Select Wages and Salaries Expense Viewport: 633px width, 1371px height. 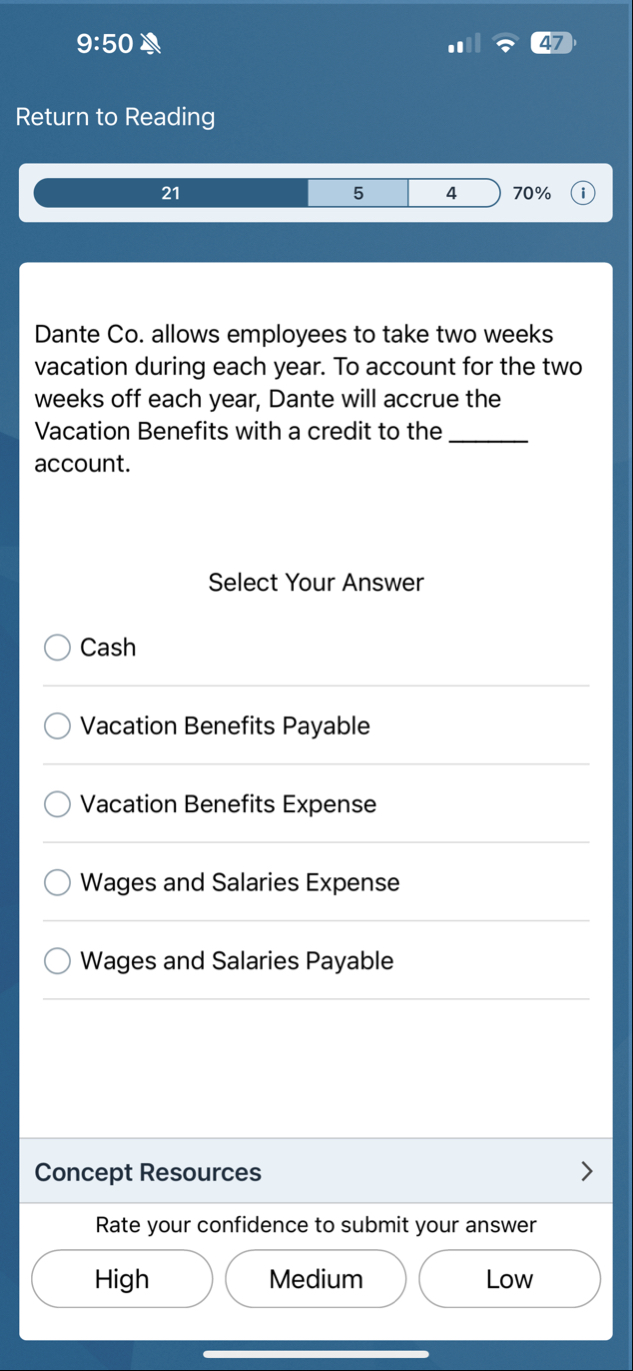point(58,882)
